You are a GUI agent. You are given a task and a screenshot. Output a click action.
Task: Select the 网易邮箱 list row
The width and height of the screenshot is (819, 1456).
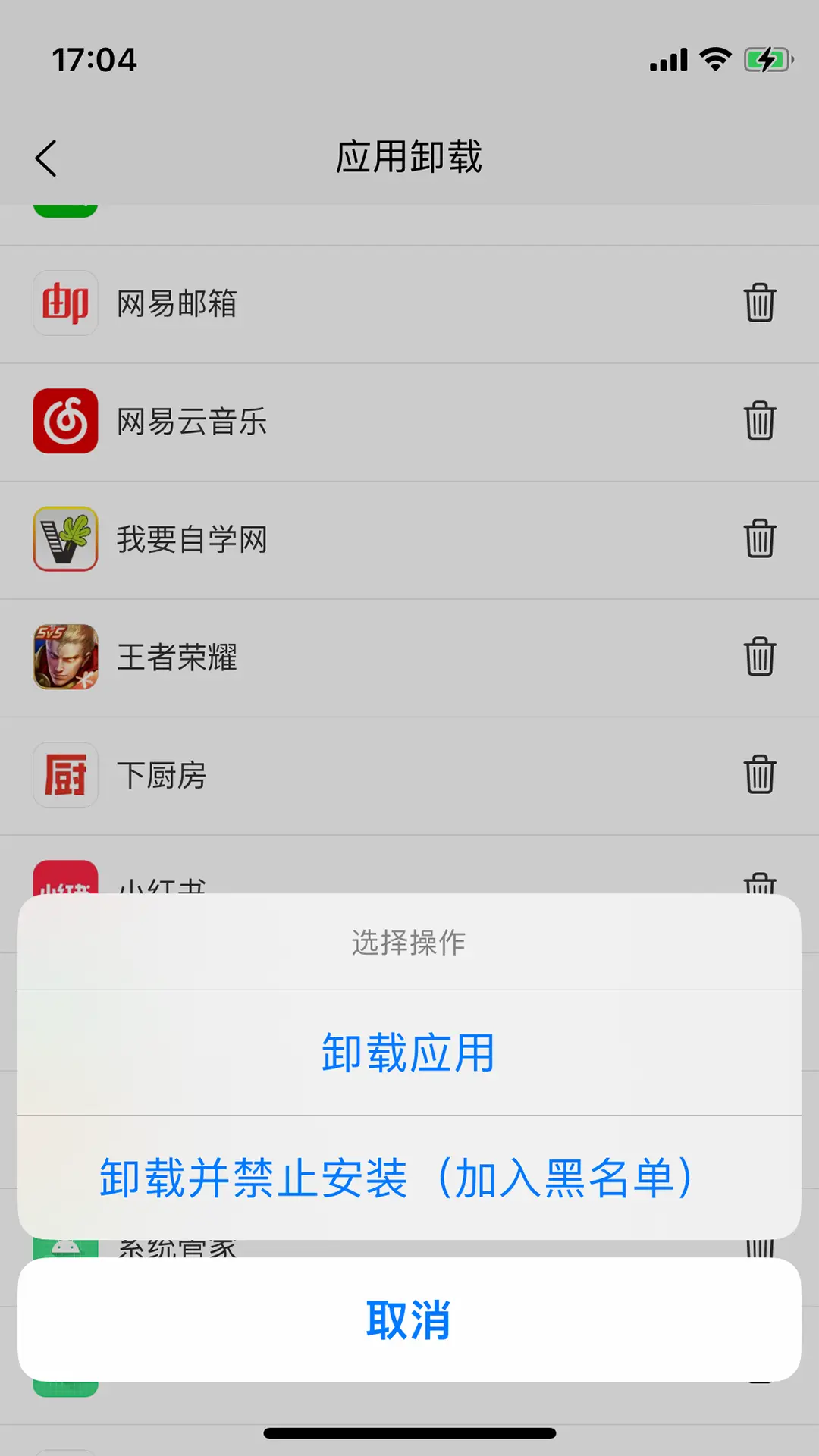point(303,303)
